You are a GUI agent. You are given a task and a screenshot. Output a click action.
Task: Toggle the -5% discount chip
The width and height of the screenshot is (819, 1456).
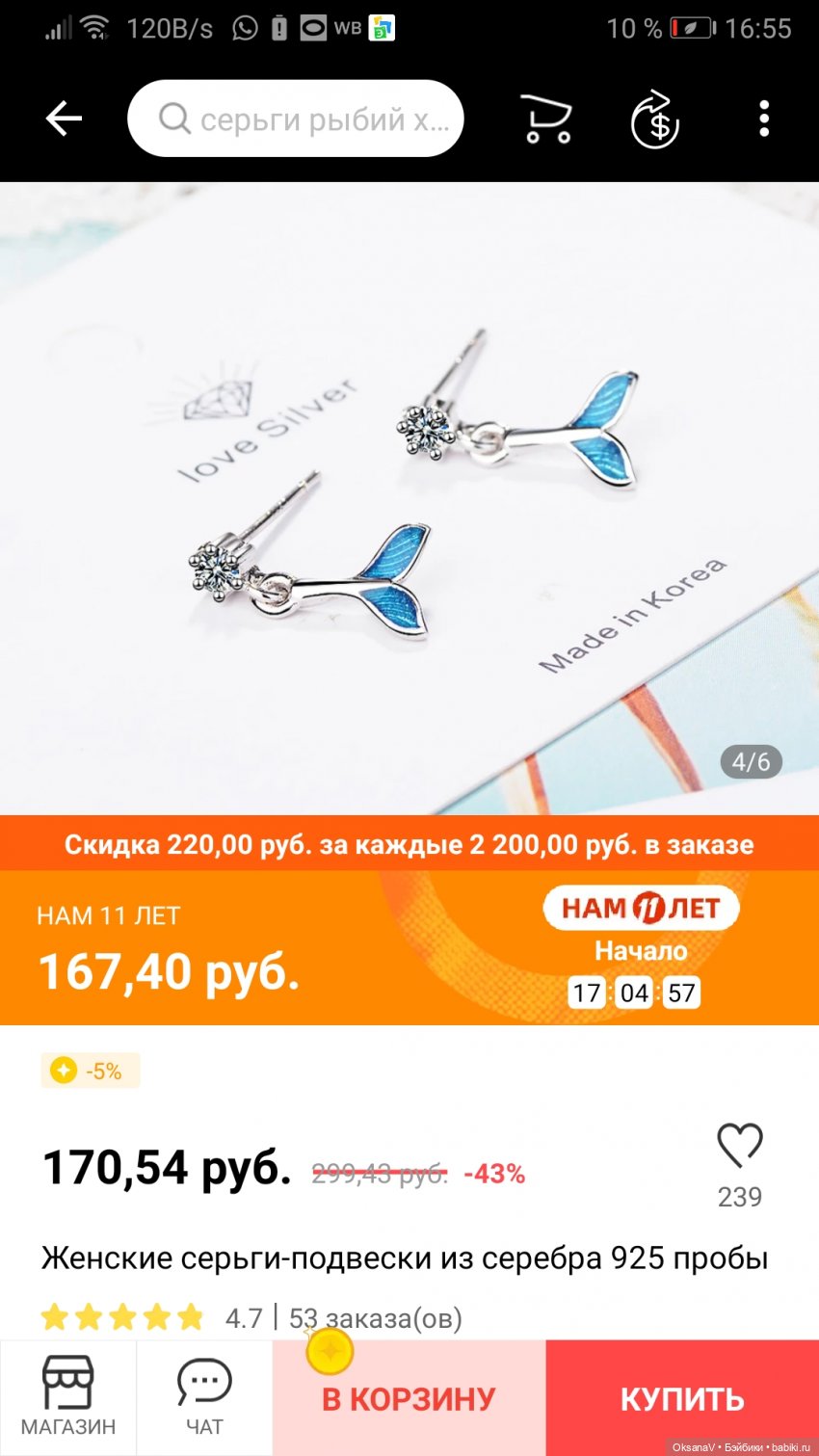click(x=90, y=1070)
